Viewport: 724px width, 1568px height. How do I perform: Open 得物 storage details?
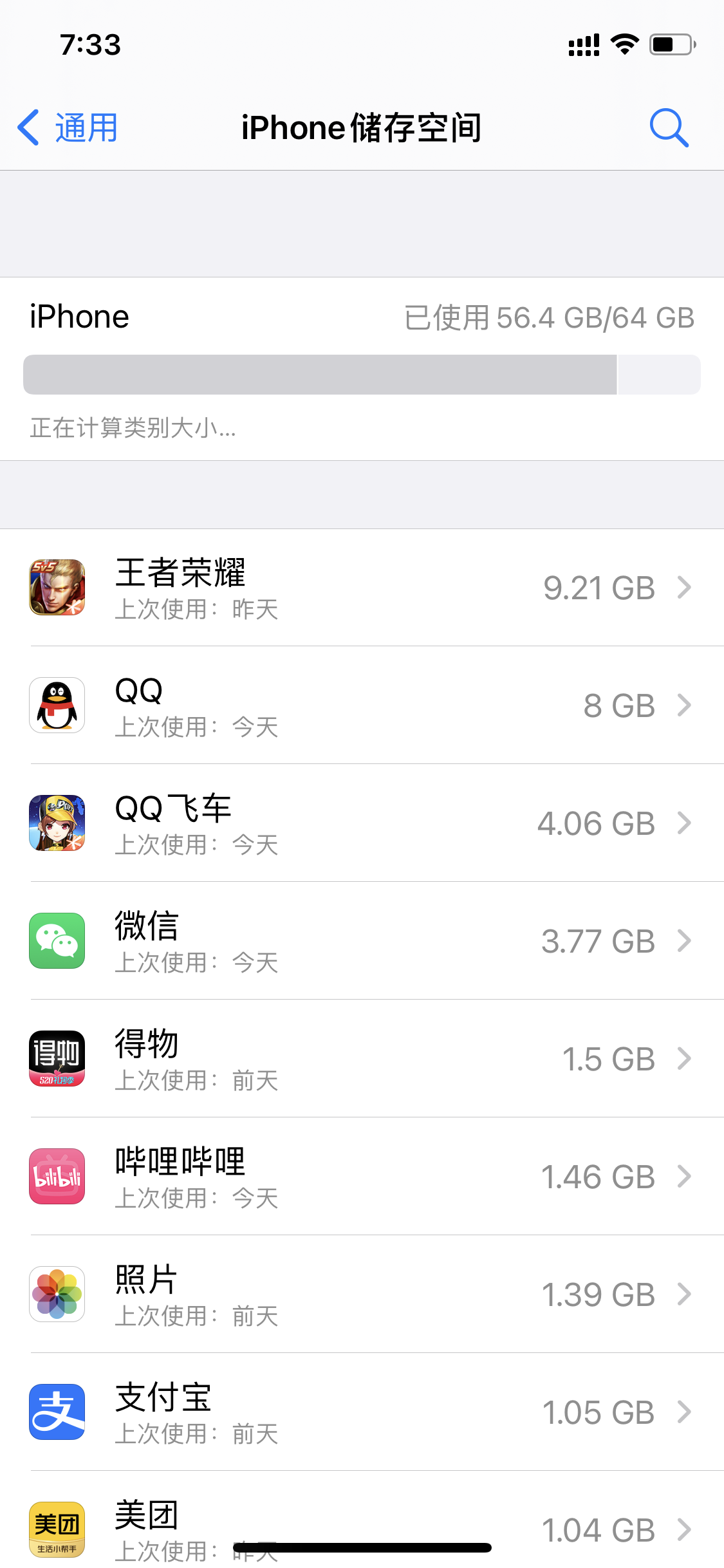362,1059
